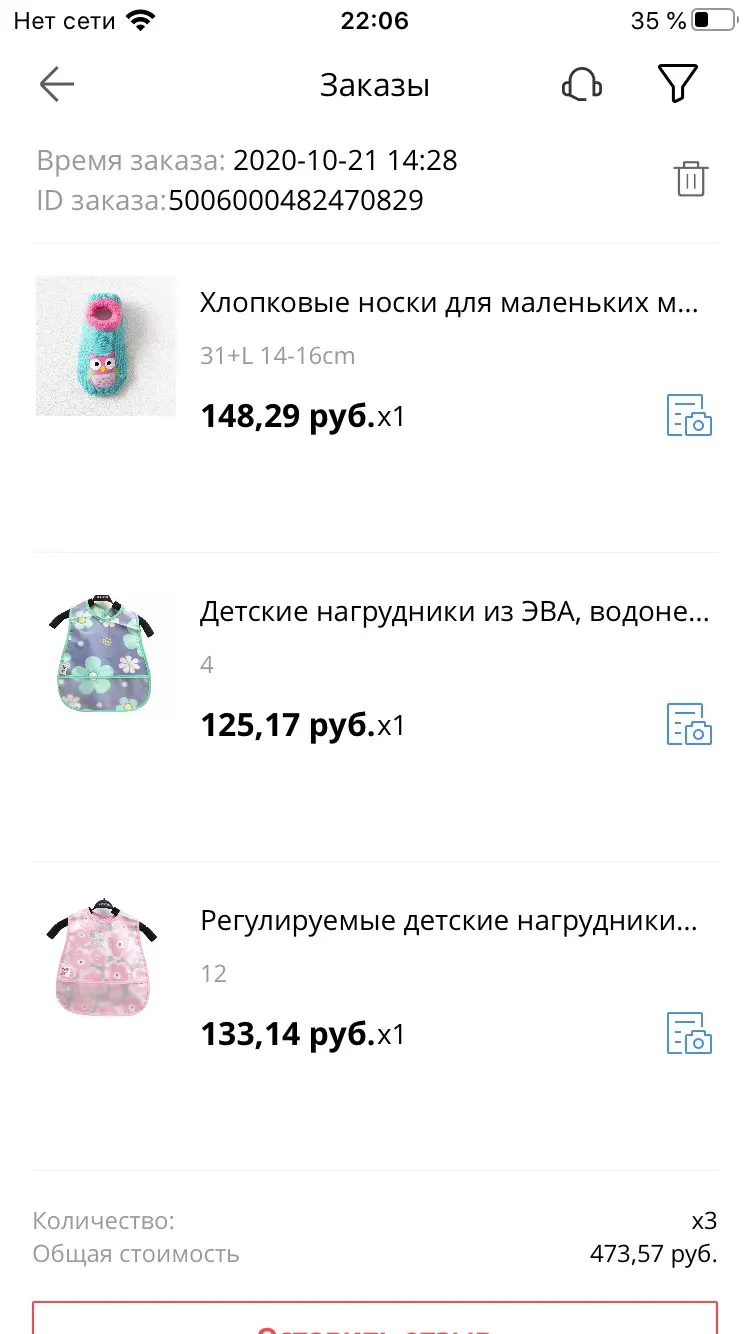
Task: Open customer support headset icon
Action: [x=581, y=85]
